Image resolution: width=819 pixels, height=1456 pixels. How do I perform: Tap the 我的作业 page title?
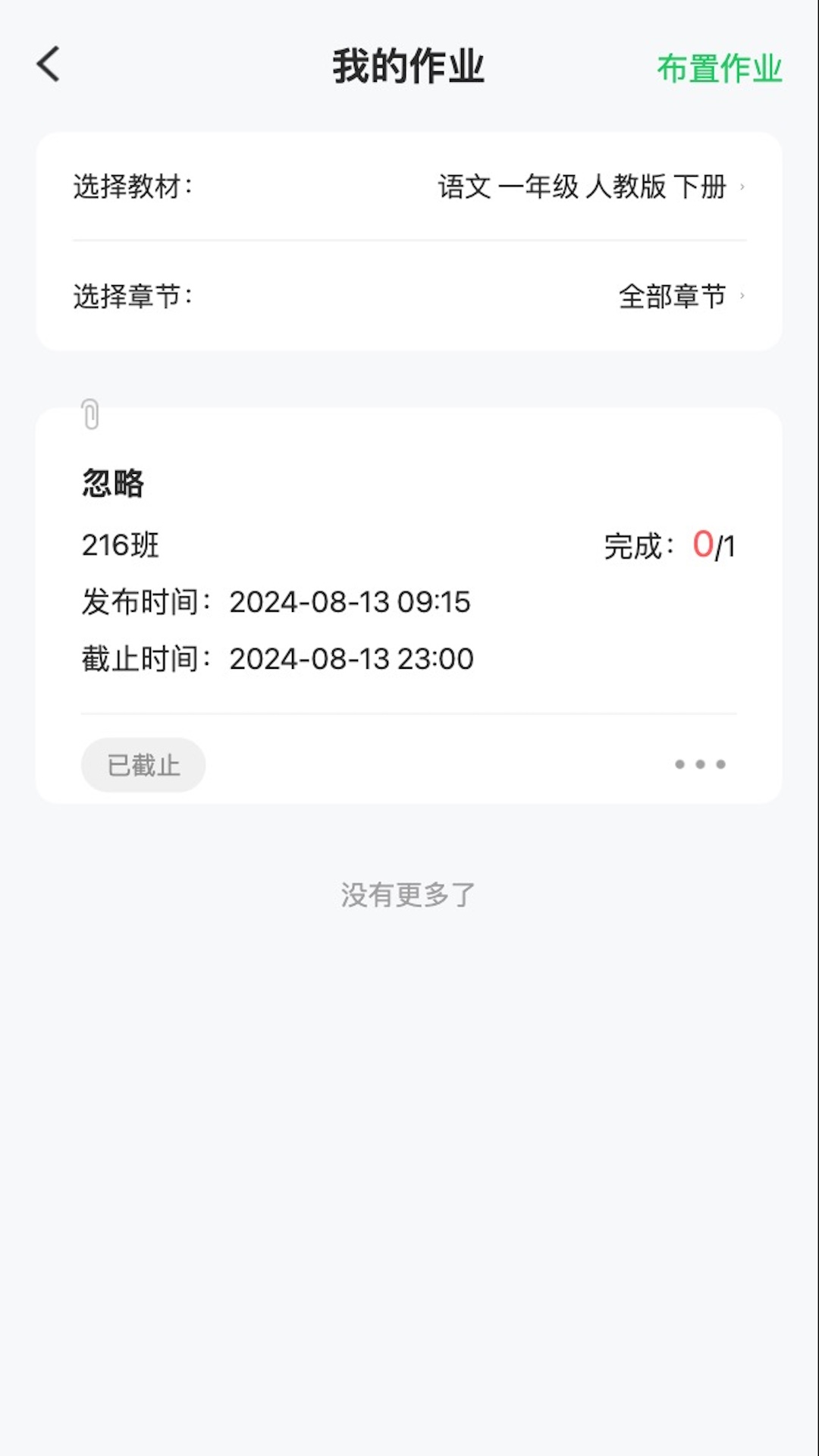coord(408,65)
